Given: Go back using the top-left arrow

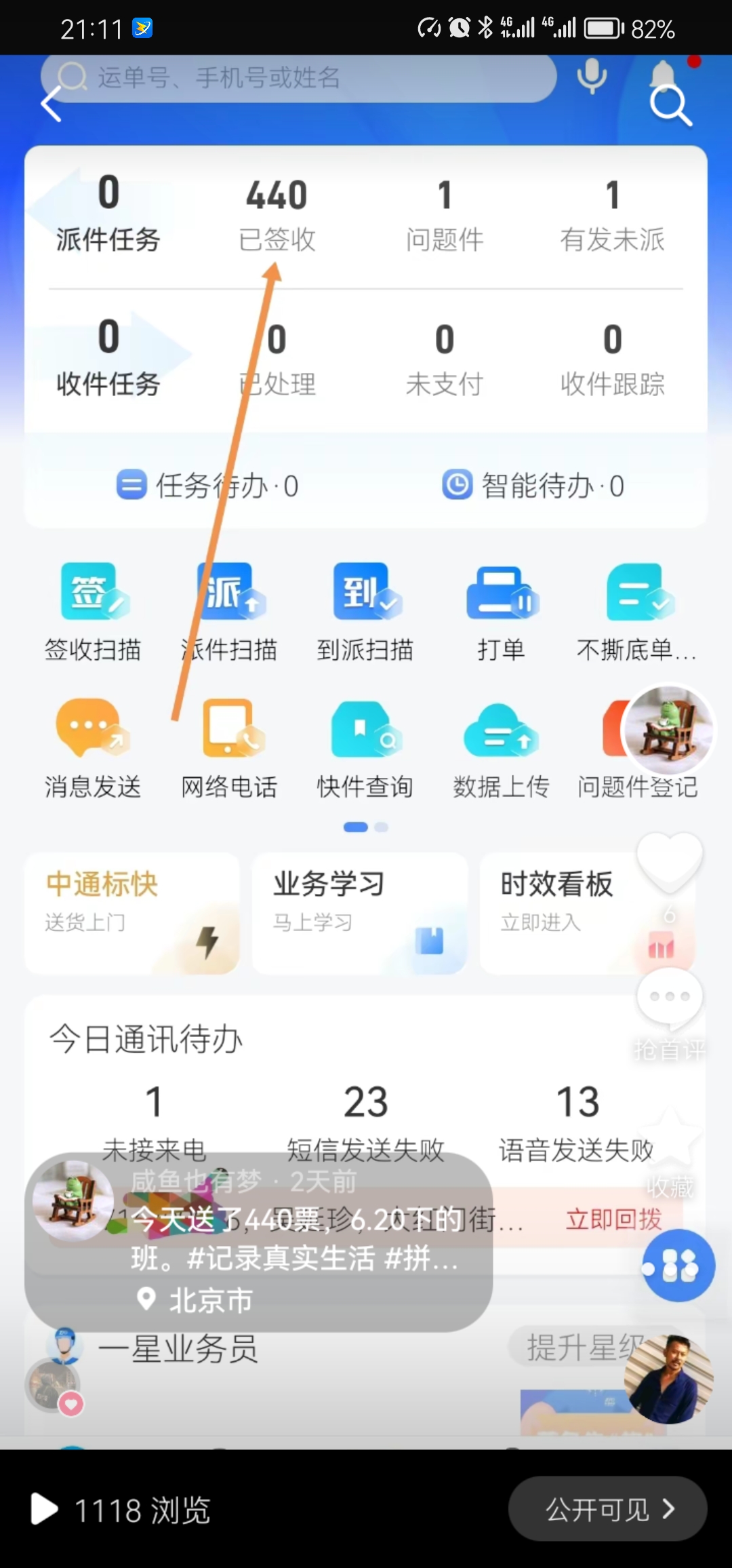Looking at the screenshot, I should [x=52, y=104].
